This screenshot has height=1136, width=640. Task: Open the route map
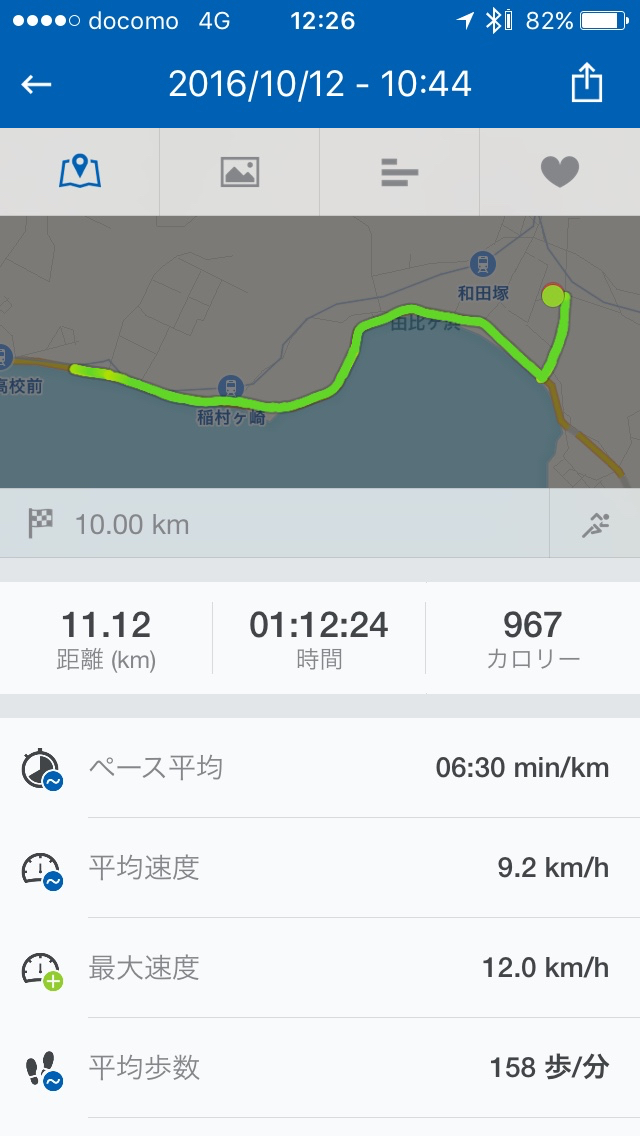(x=320, y=352)
